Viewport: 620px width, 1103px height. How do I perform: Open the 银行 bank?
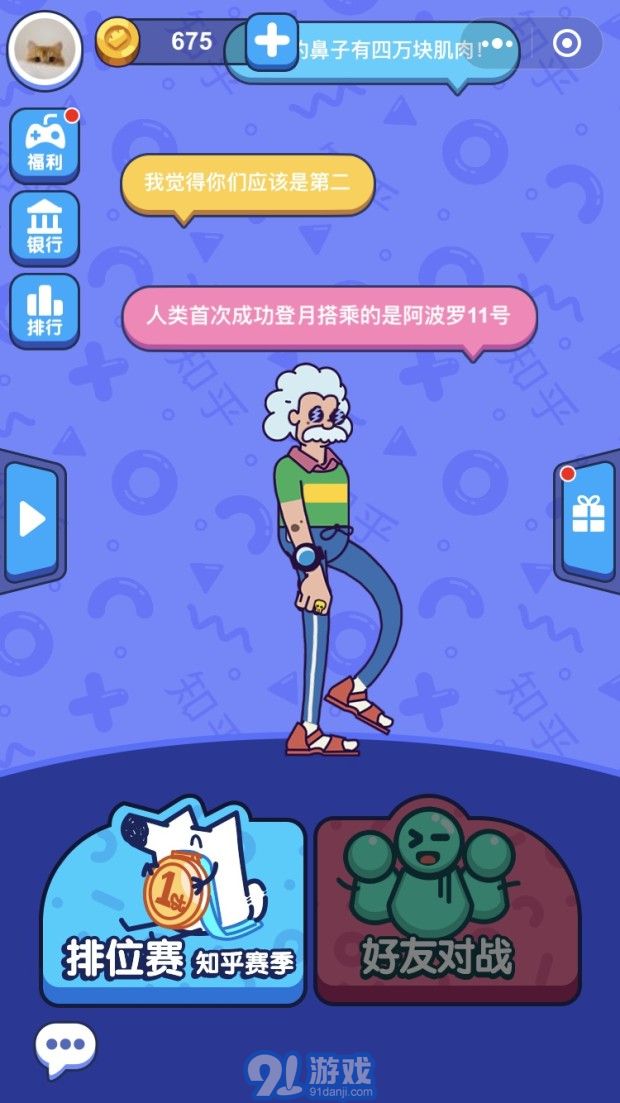coord(44,228)
